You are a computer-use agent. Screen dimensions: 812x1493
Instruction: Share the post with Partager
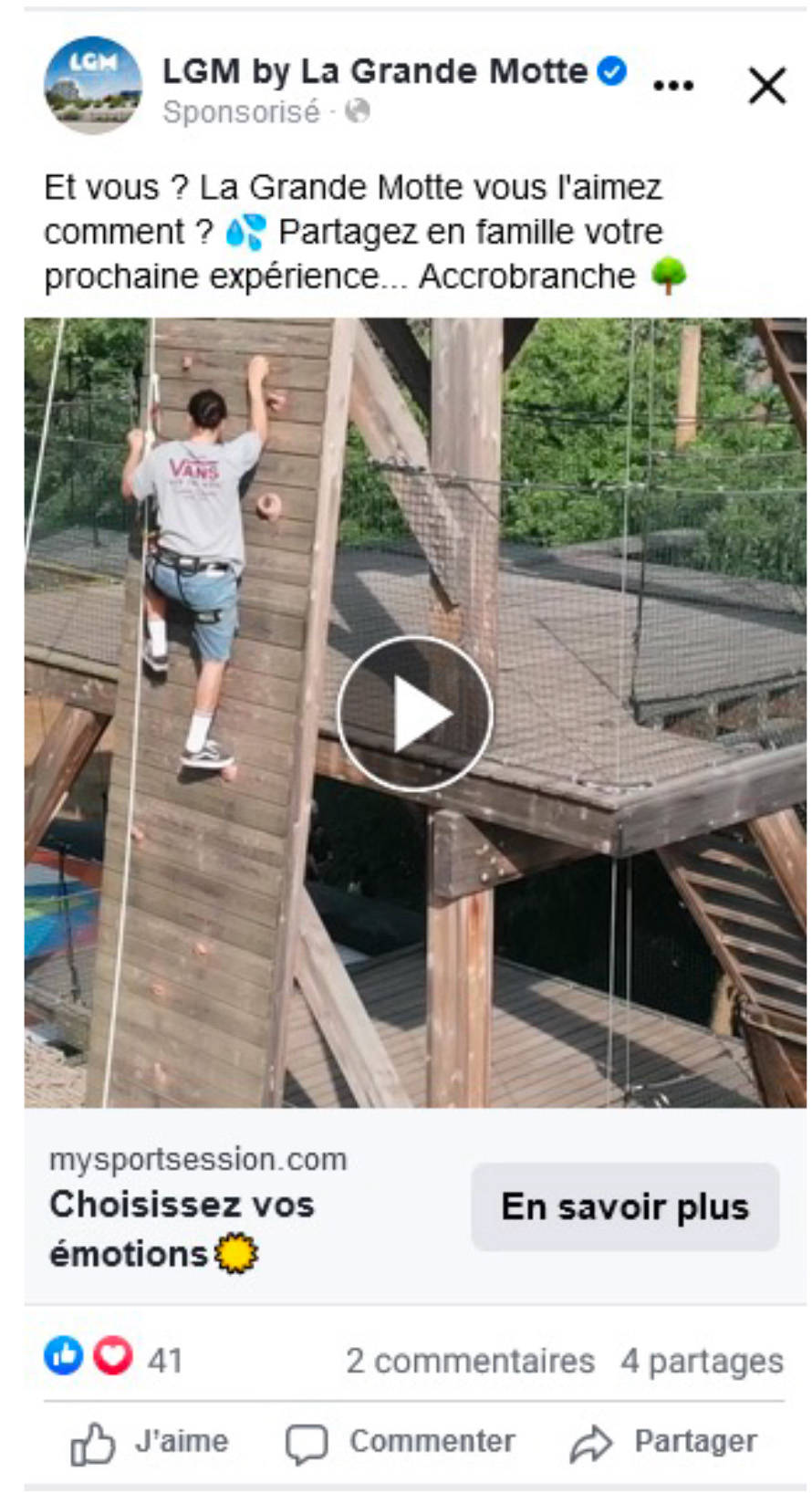(x=663, y=1442)
